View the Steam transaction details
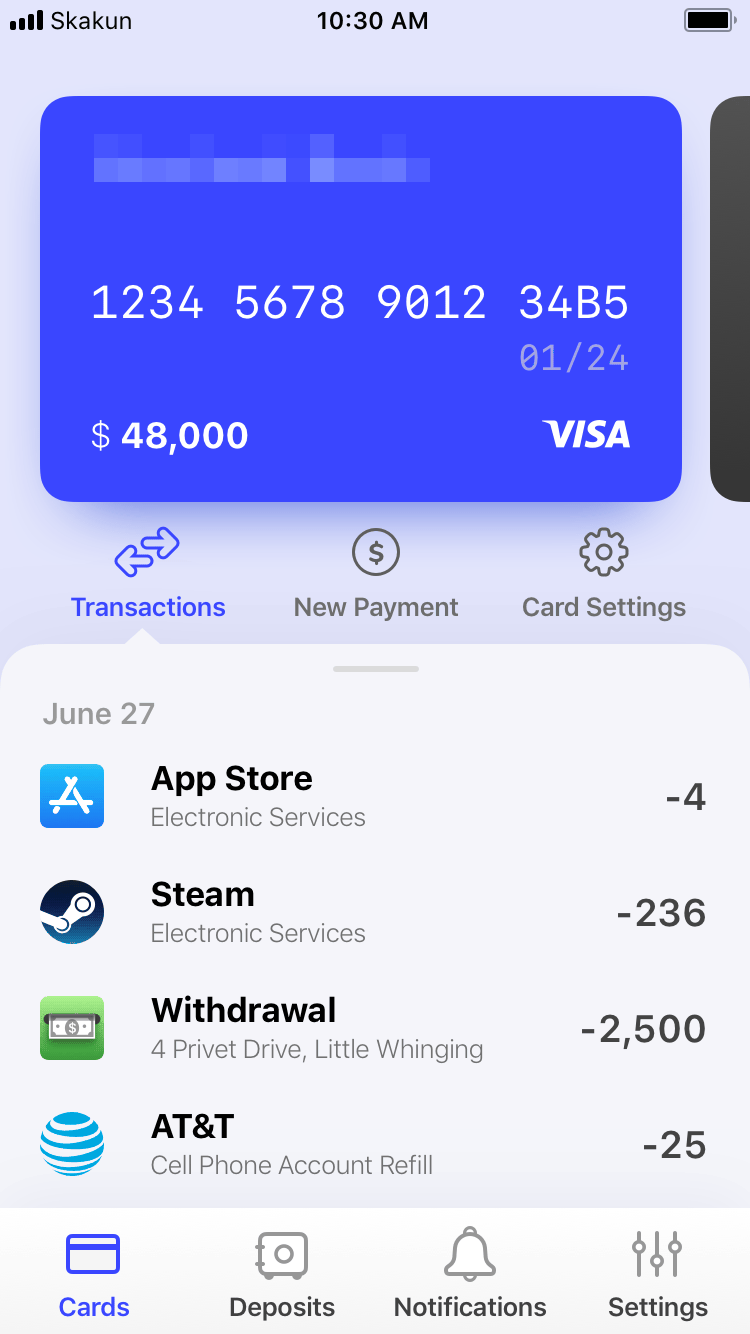The width and height of the screenshot is (750, 1334). (x=372, y=913)
